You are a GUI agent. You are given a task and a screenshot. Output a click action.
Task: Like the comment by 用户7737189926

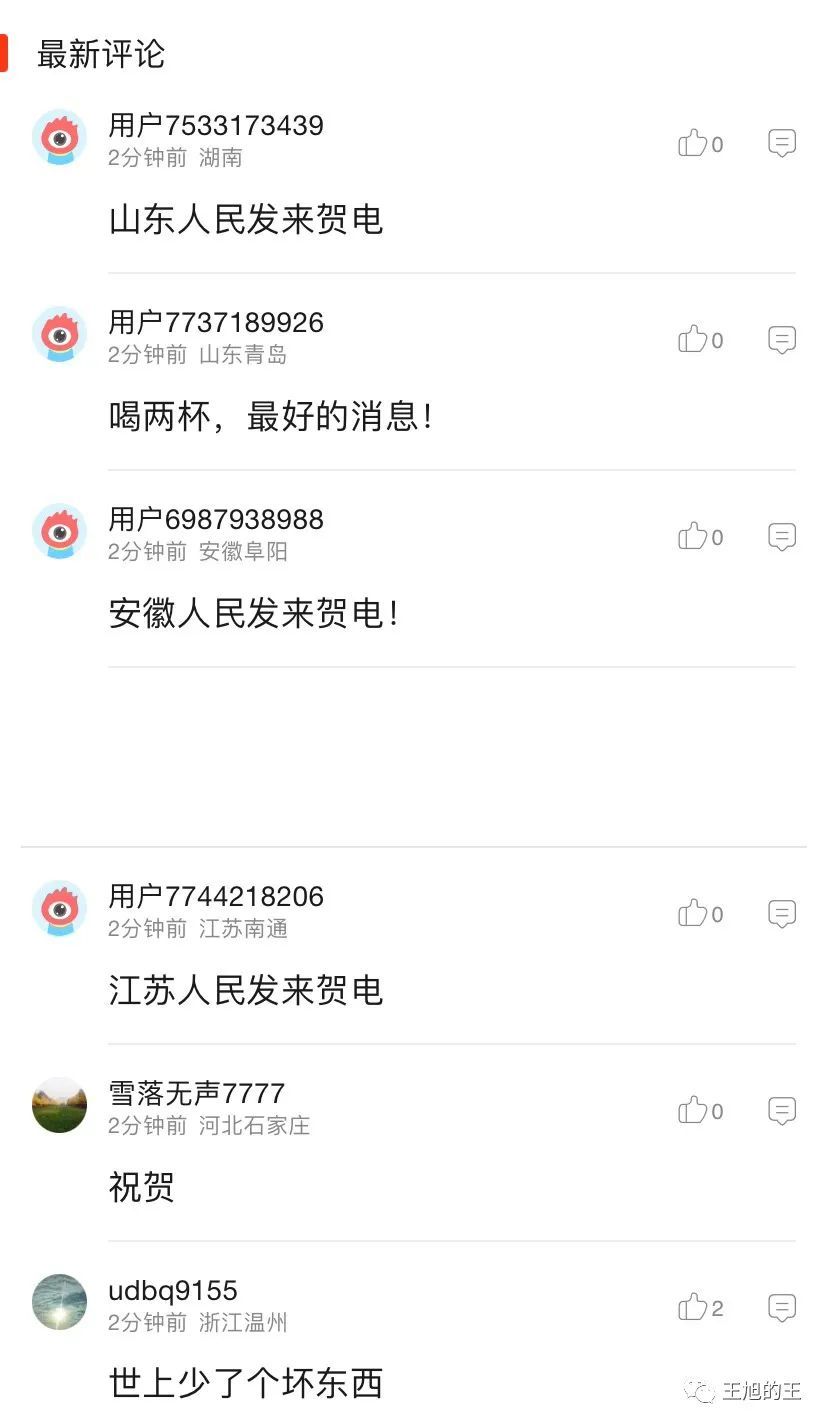pyautogui.click(x=693, y=340)
